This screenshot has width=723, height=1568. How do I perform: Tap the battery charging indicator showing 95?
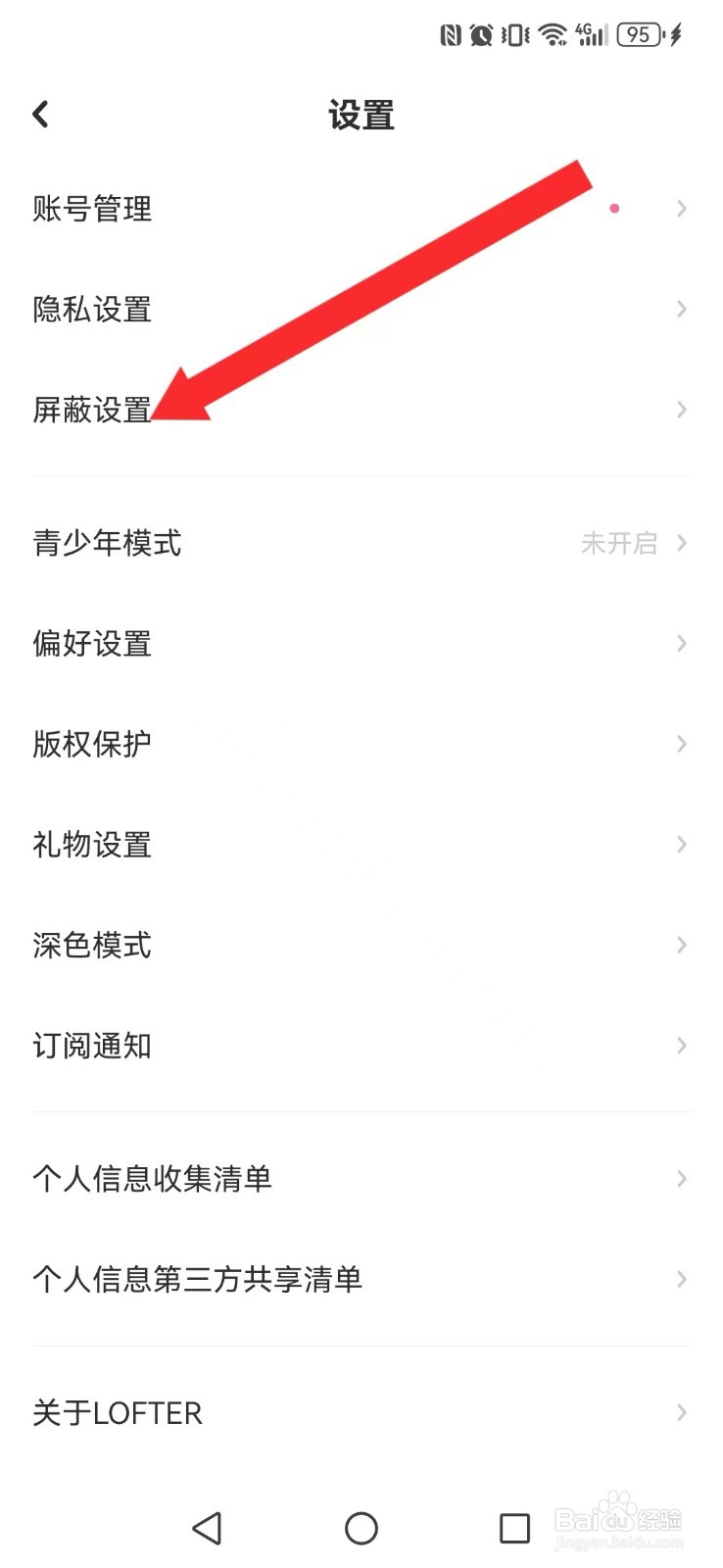tap(639, 34)
